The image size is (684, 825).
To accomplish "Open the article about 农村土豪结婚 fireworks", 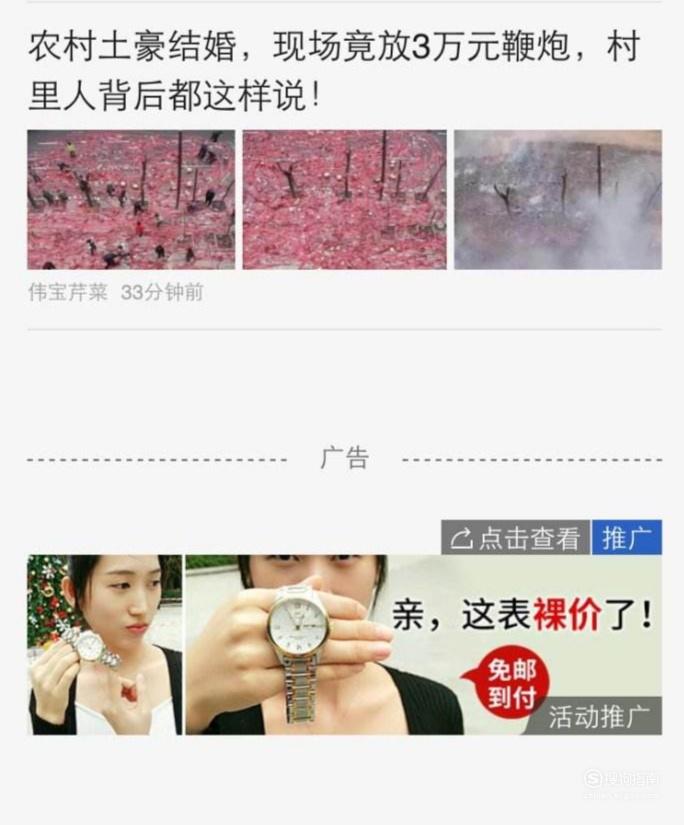I will click(x=332, y=71).
